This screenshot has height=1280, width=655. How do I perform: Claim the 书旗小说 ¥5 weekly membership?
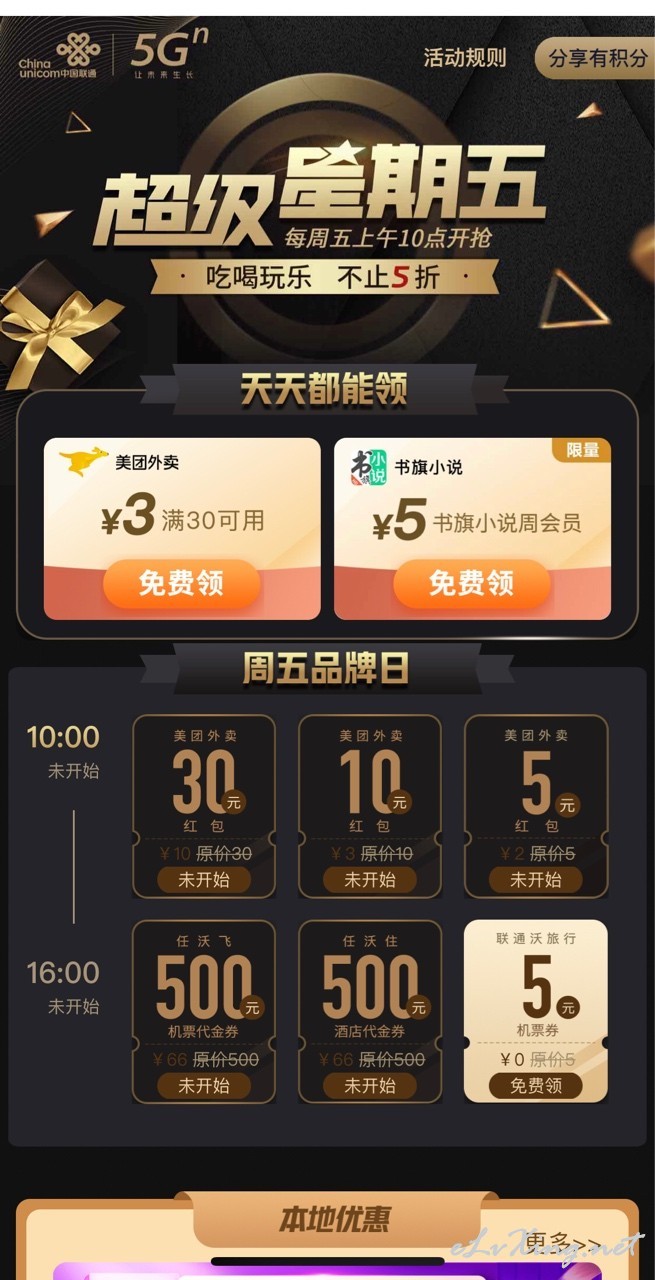471,584
